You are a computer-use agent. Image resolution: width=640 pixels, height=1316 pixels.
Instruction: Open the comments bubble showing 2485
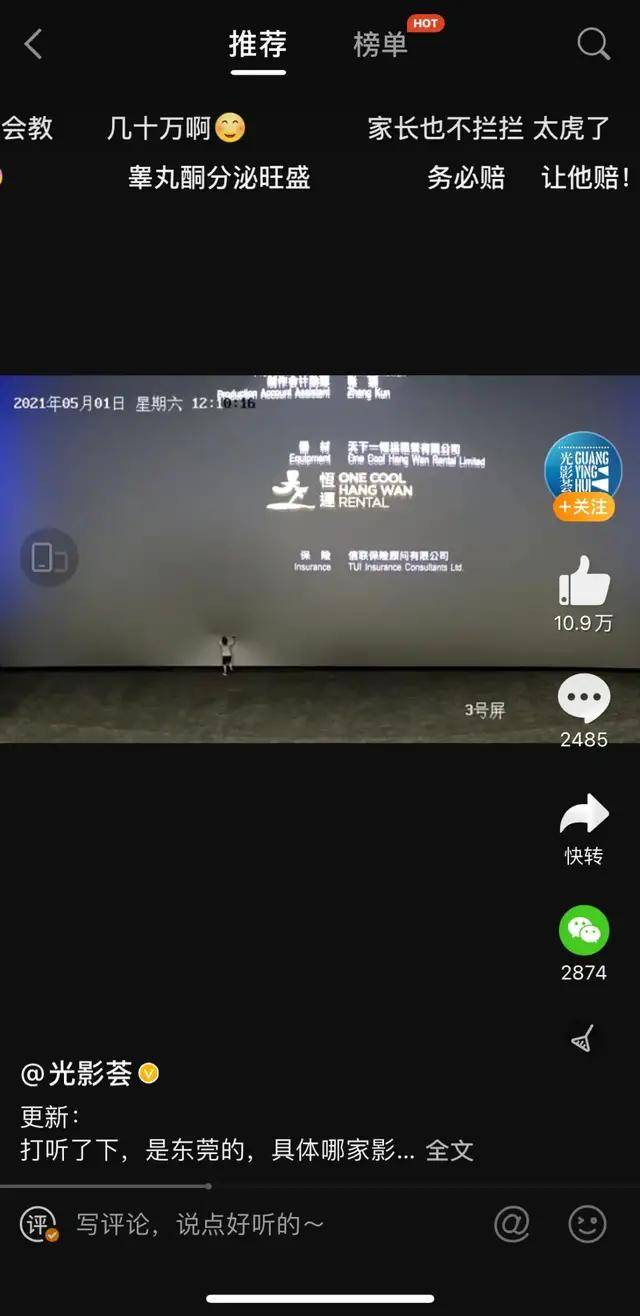[x=584, y=699]
